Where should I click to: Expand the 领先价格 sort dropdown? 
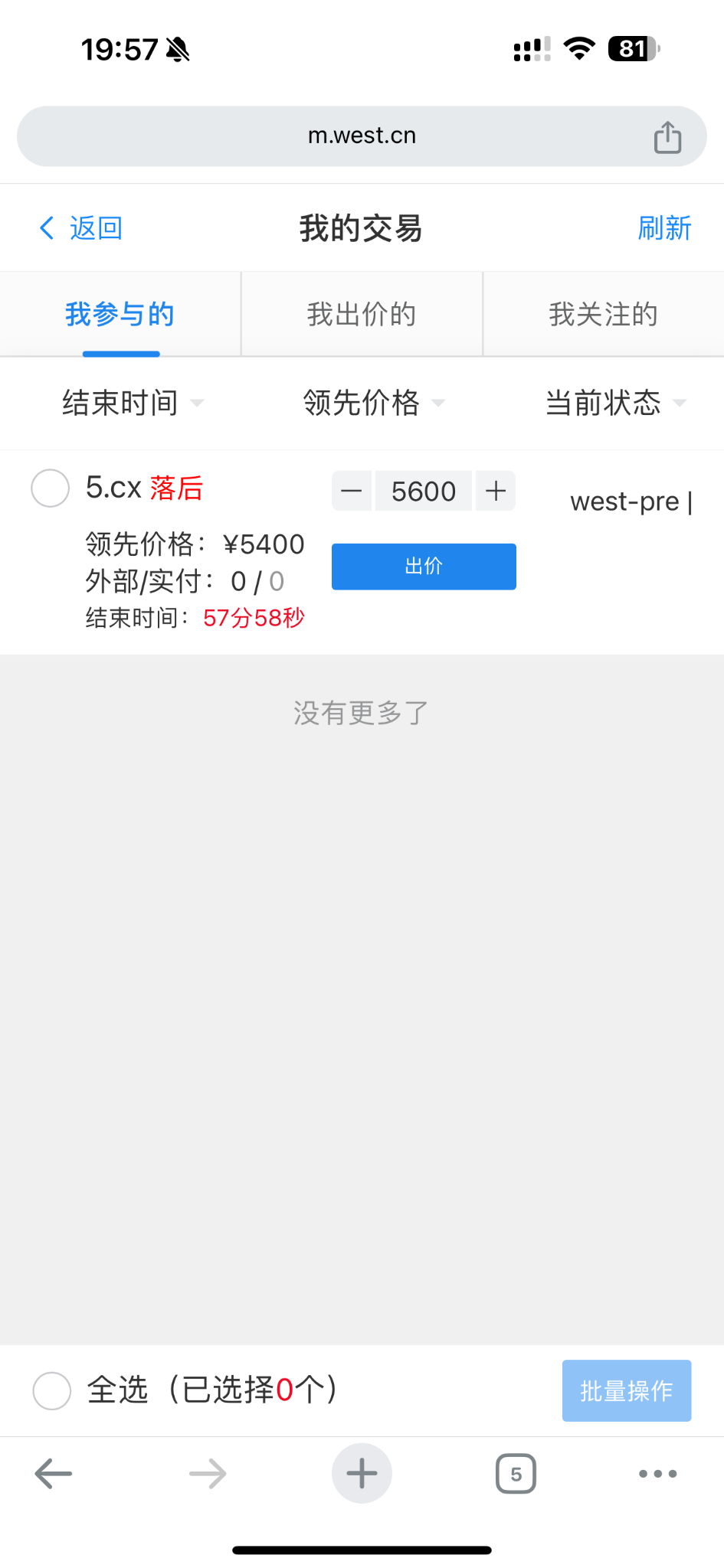pos(373,403)
